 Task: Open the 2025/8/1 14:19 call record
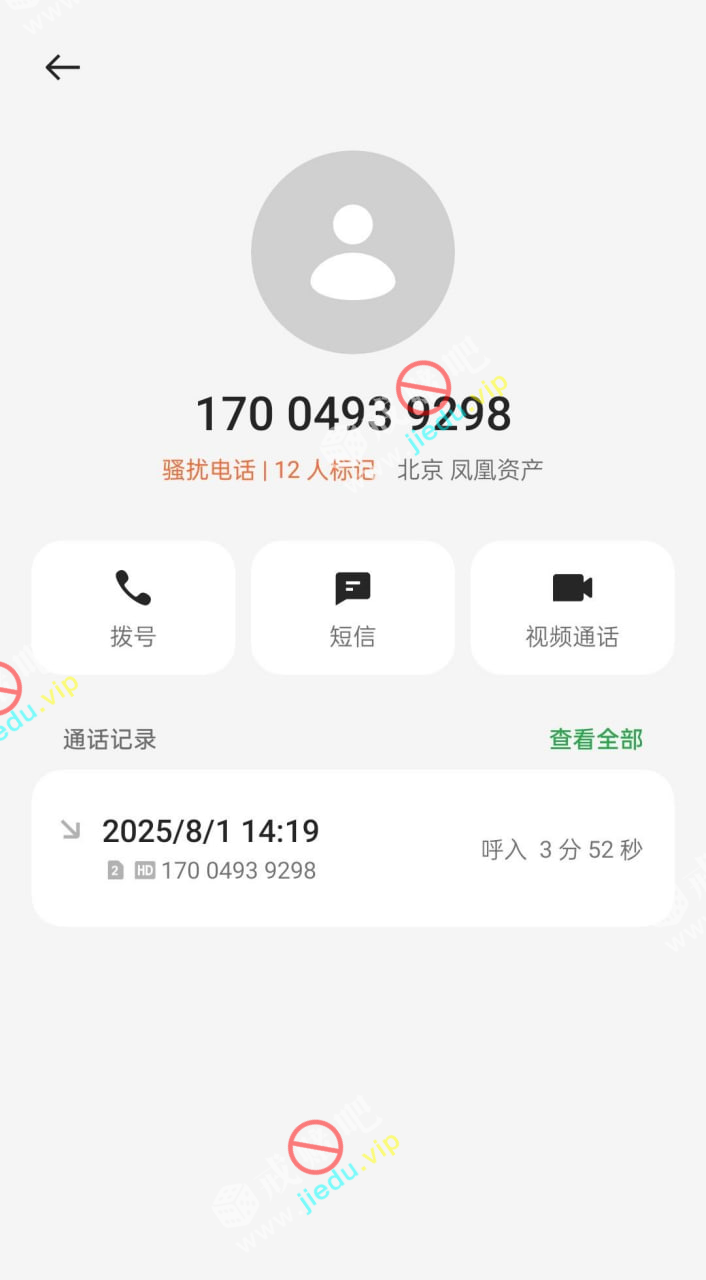(352, 848)
